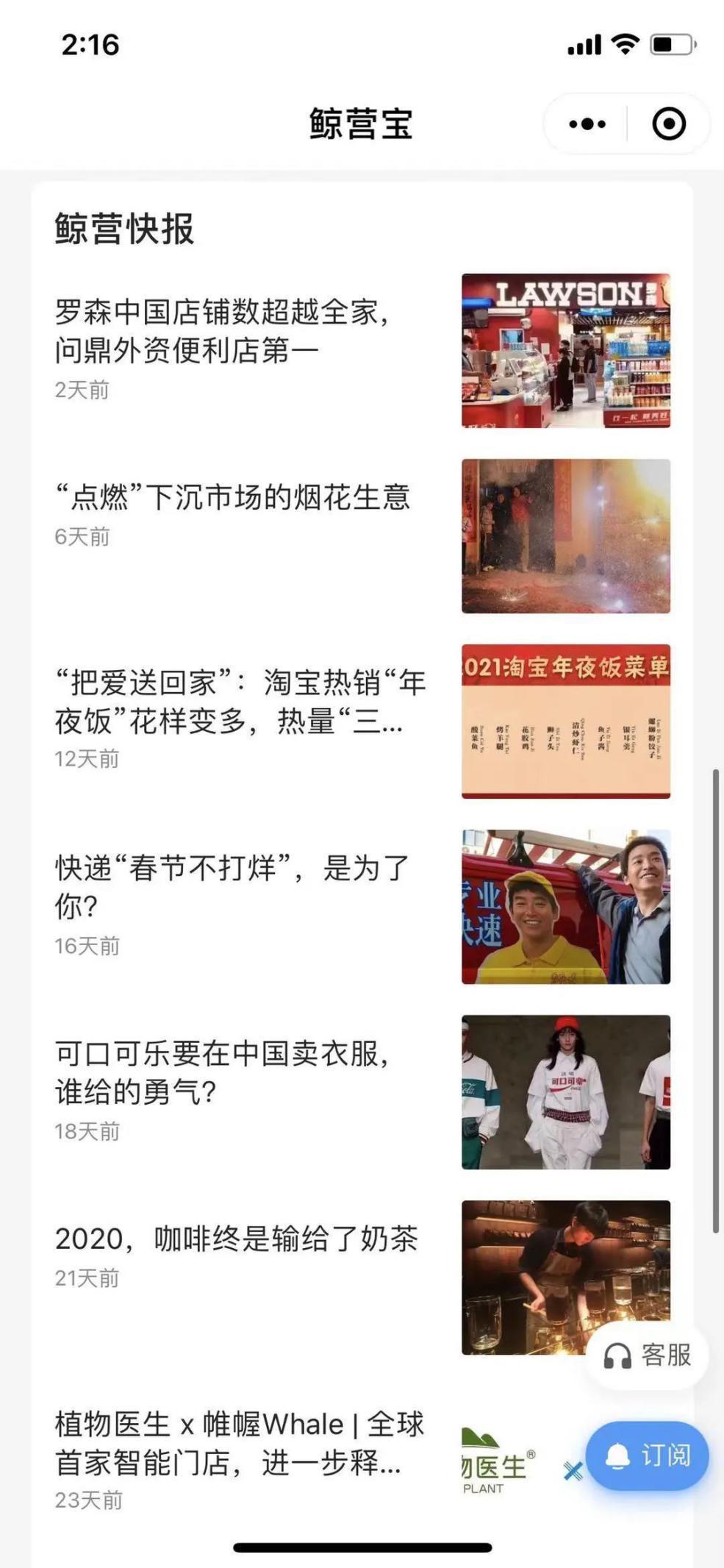724x1568 pixels.
Task: Contact 客服 customer service
Action: (648, 1355)
